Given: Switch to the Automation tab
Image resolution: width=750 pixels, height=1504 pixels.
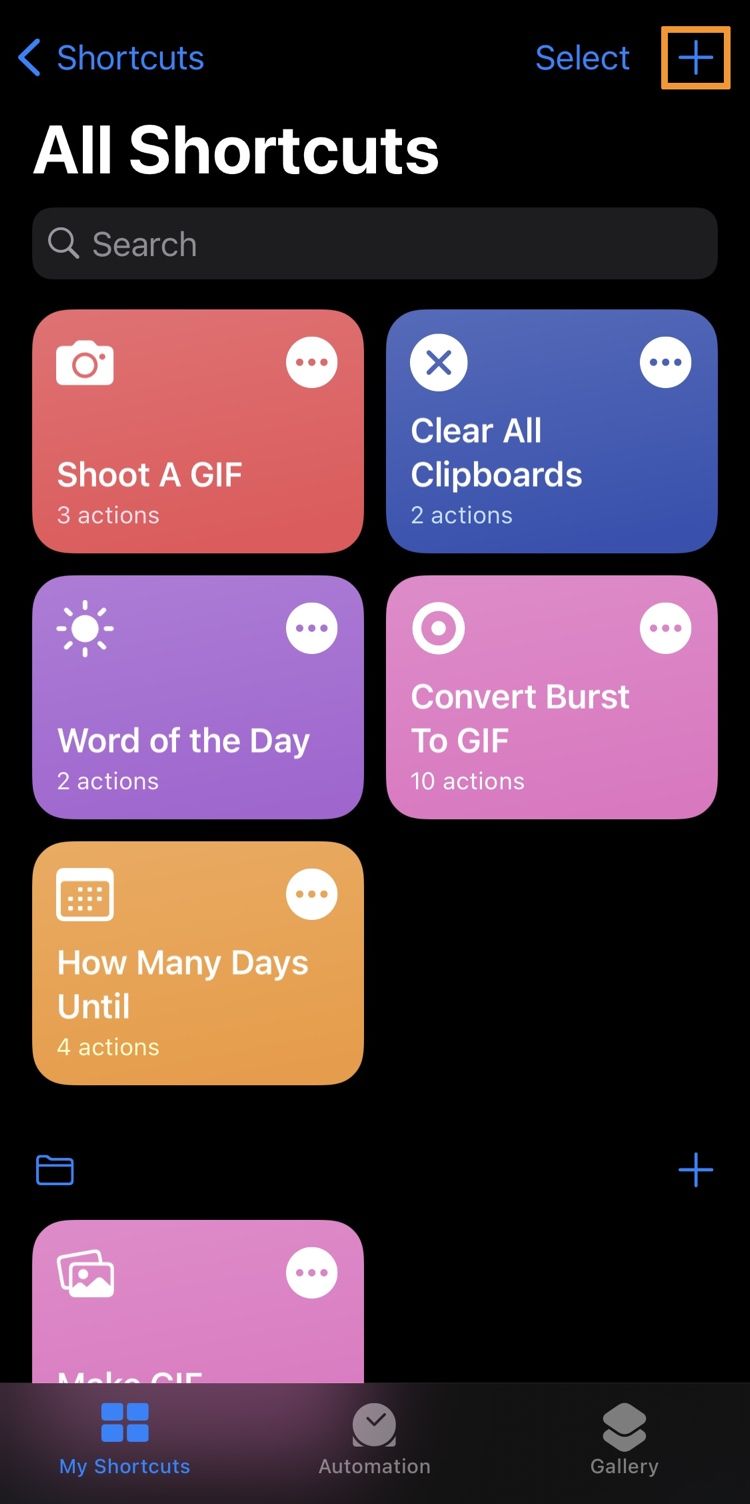Looking at the screenshot, I should [x=374, y=1440].
